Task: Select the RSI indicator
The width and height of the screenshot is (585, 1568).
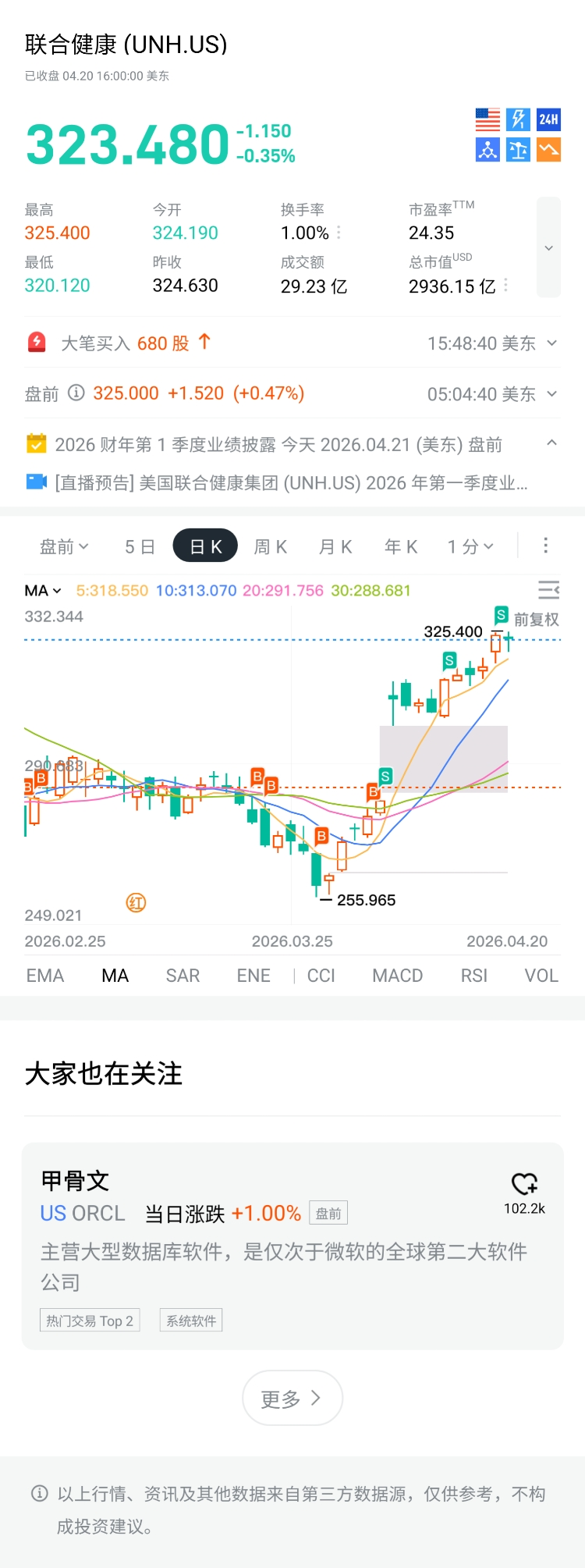Action: point(473,976)
